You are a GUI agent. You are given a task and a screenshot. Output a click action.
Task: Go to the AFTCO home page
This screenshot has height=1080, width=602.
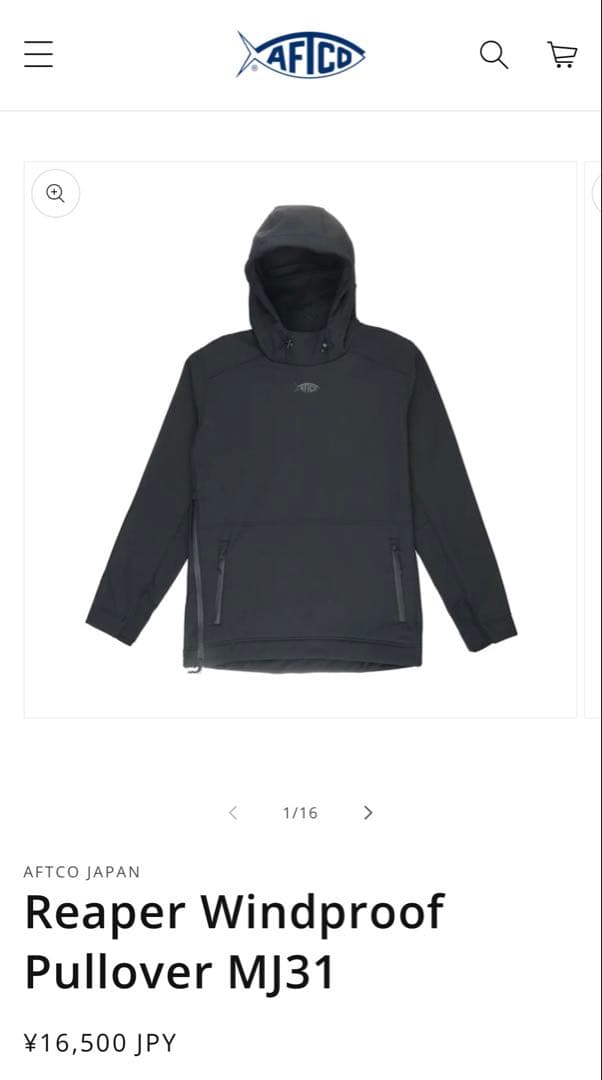click(301, 54)
